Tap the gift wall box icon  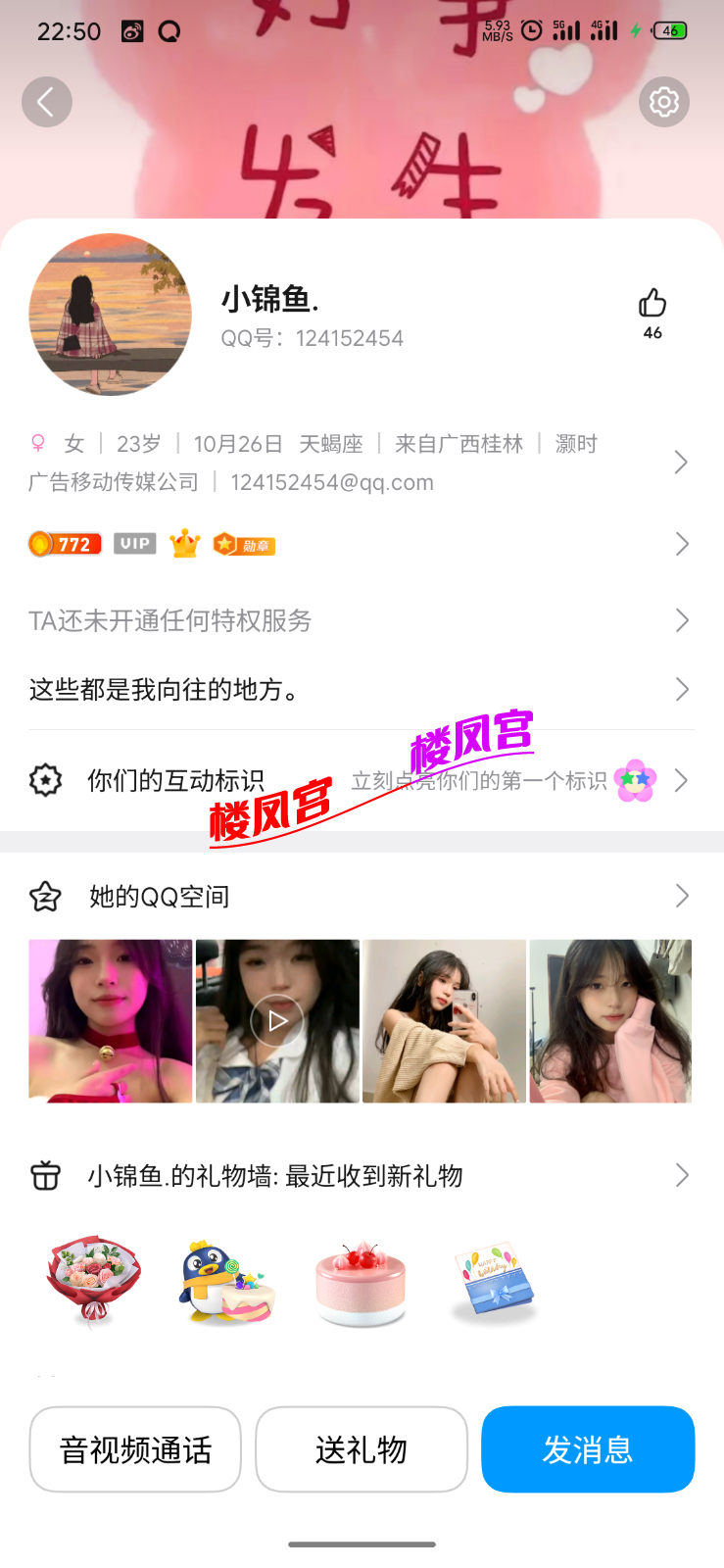coord(45,1175)
